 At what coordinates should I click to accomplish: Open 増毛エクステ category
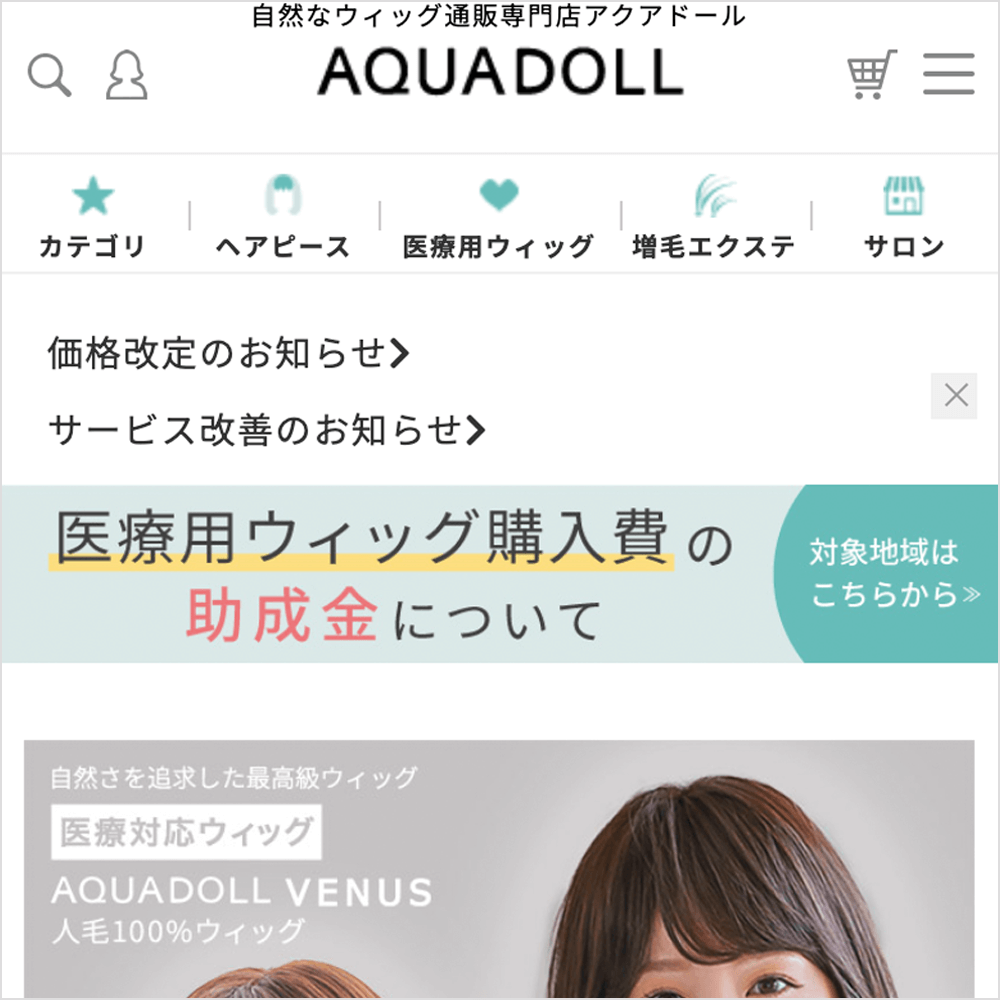click(714, 217)
